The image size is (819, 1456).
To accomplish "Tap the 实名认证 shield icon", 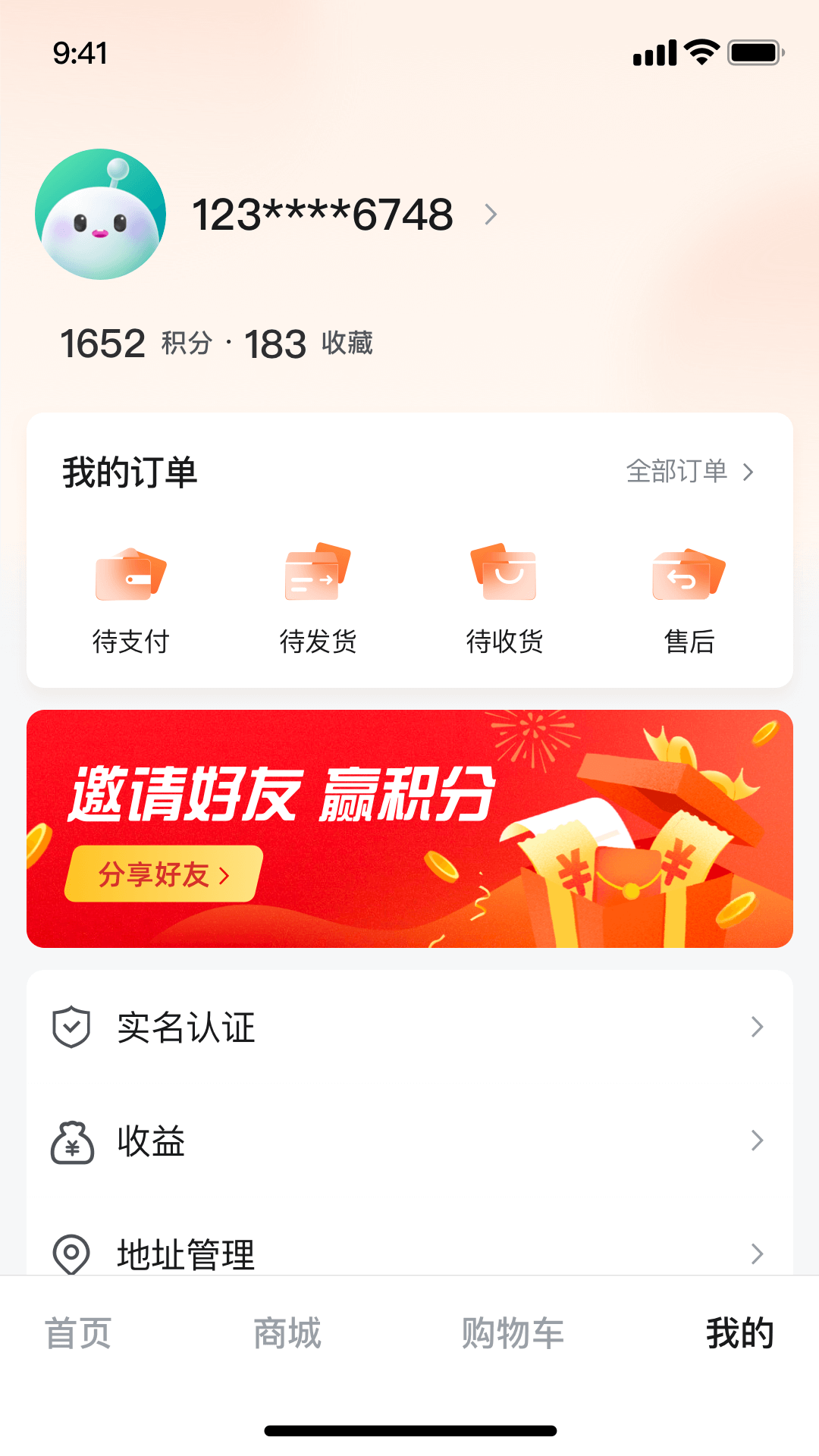I will [x=71, y=1026].
